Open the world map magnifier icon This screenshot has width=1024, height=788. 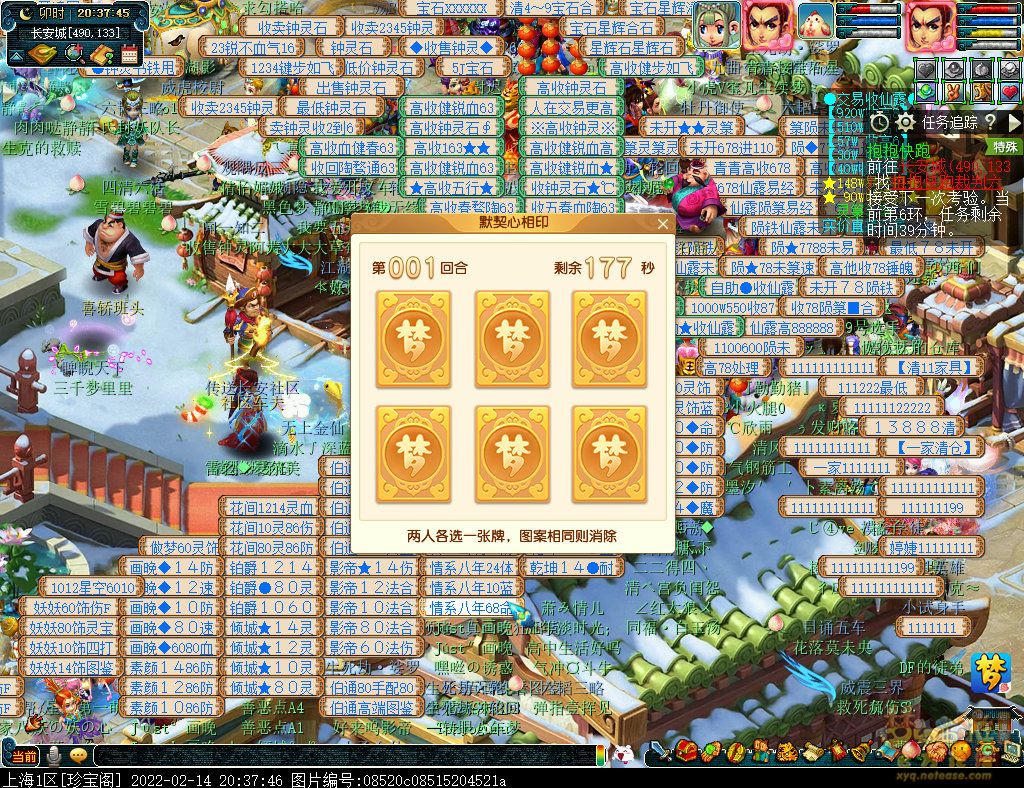73,54
